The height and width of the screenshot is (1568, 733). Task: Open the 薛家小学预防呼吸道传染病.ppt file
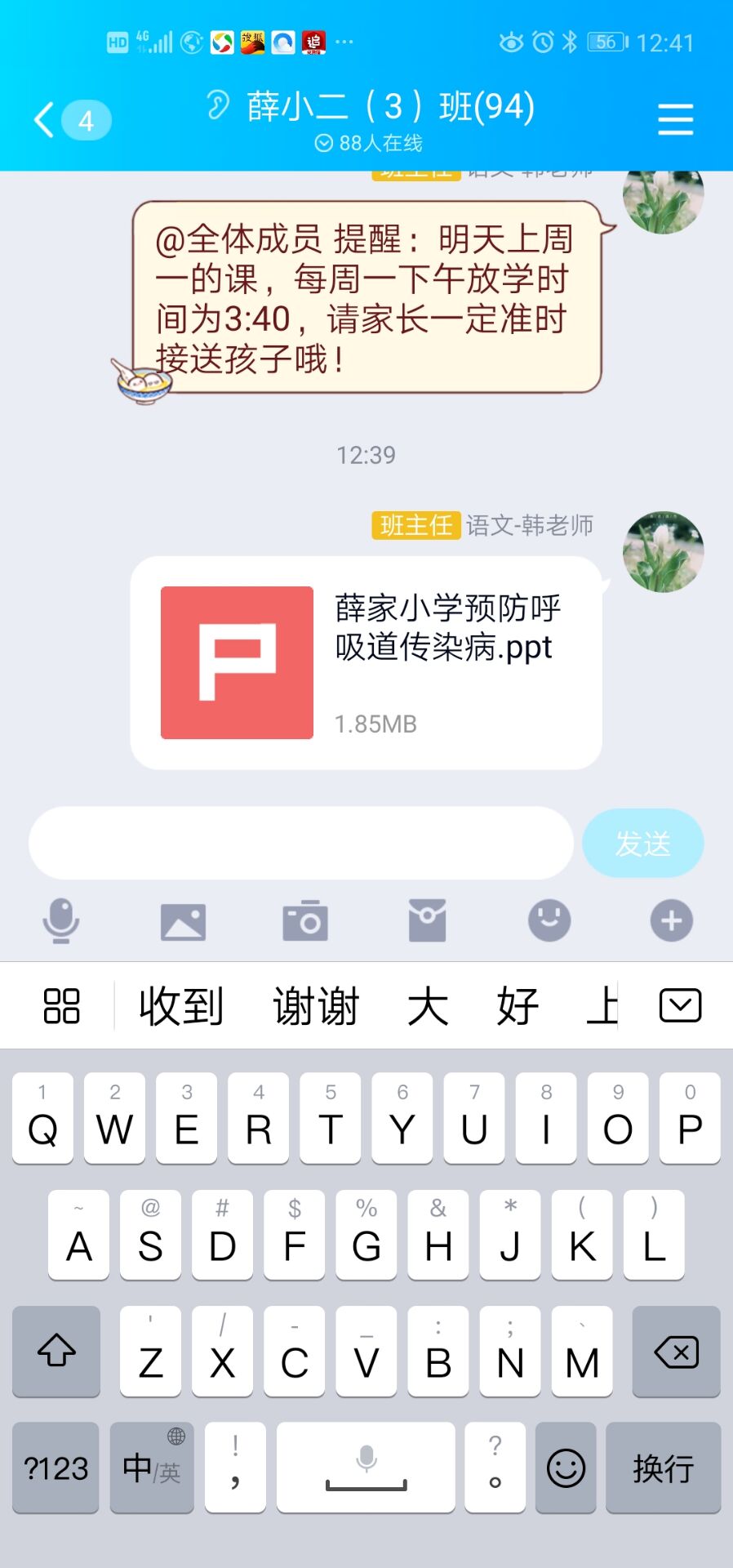(366, 662)
